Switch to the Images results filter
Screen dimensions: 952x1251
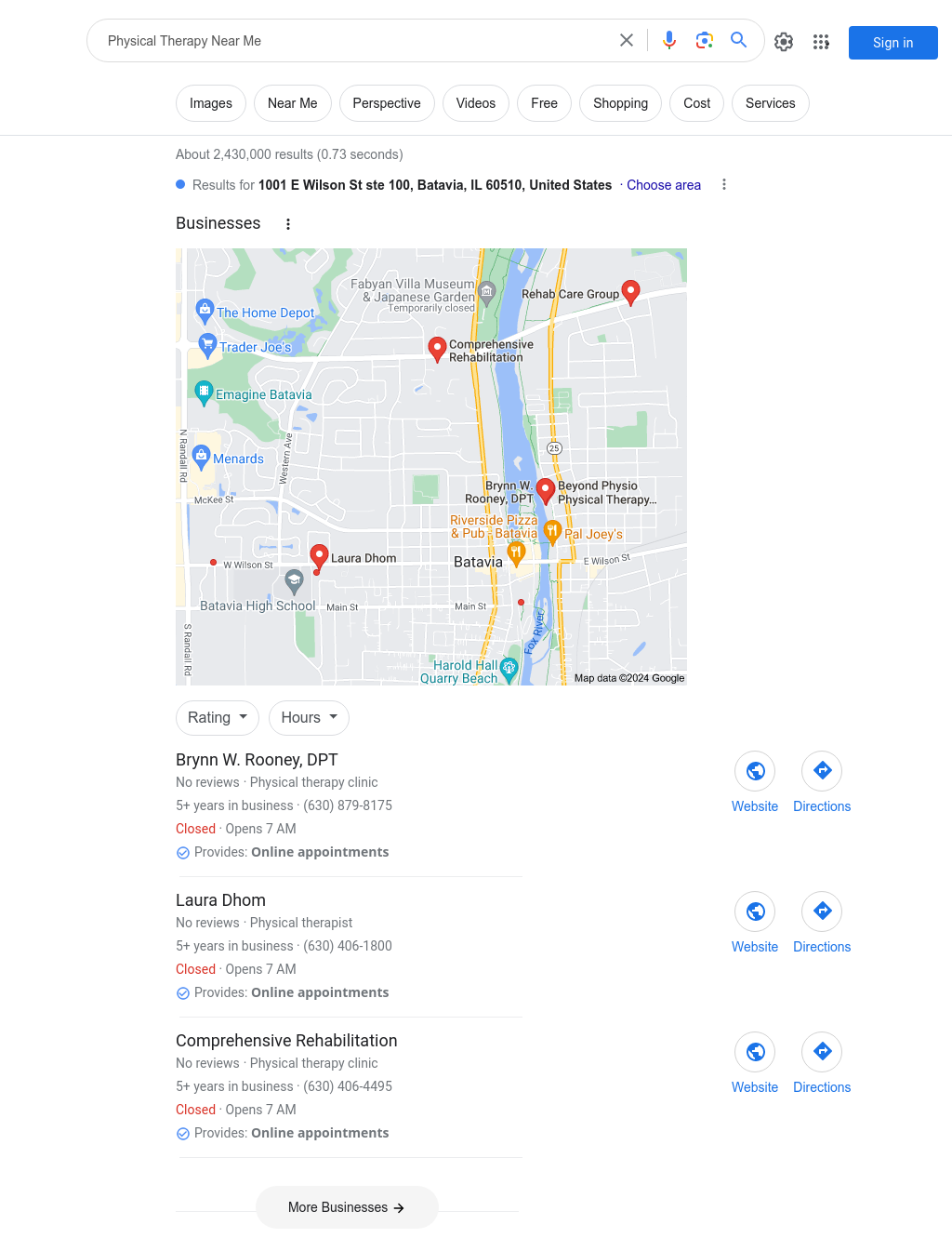pos(211,103)
